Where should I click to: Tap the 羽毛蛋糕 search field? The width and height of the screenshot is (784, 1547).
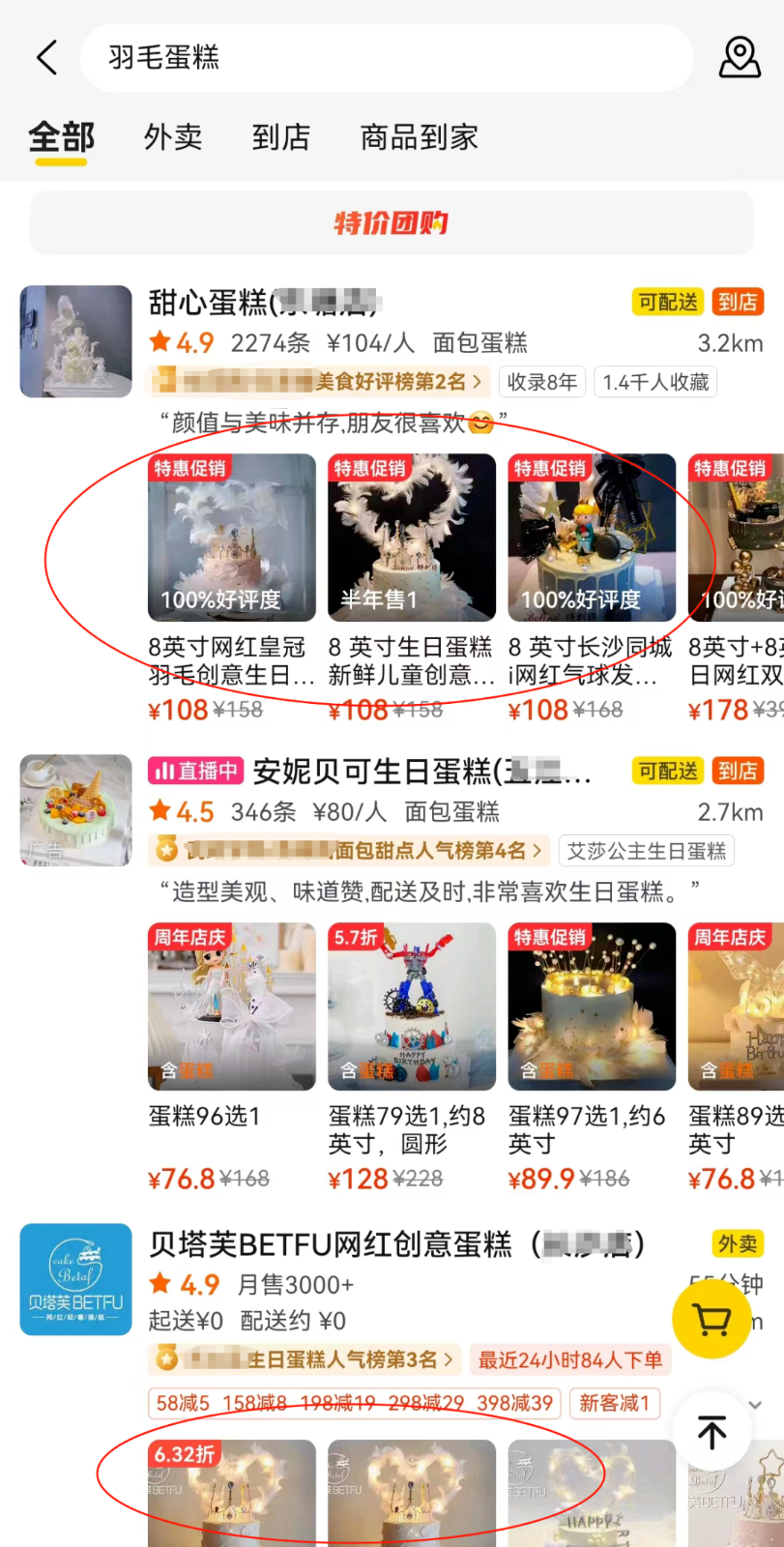tap(387, 58)
